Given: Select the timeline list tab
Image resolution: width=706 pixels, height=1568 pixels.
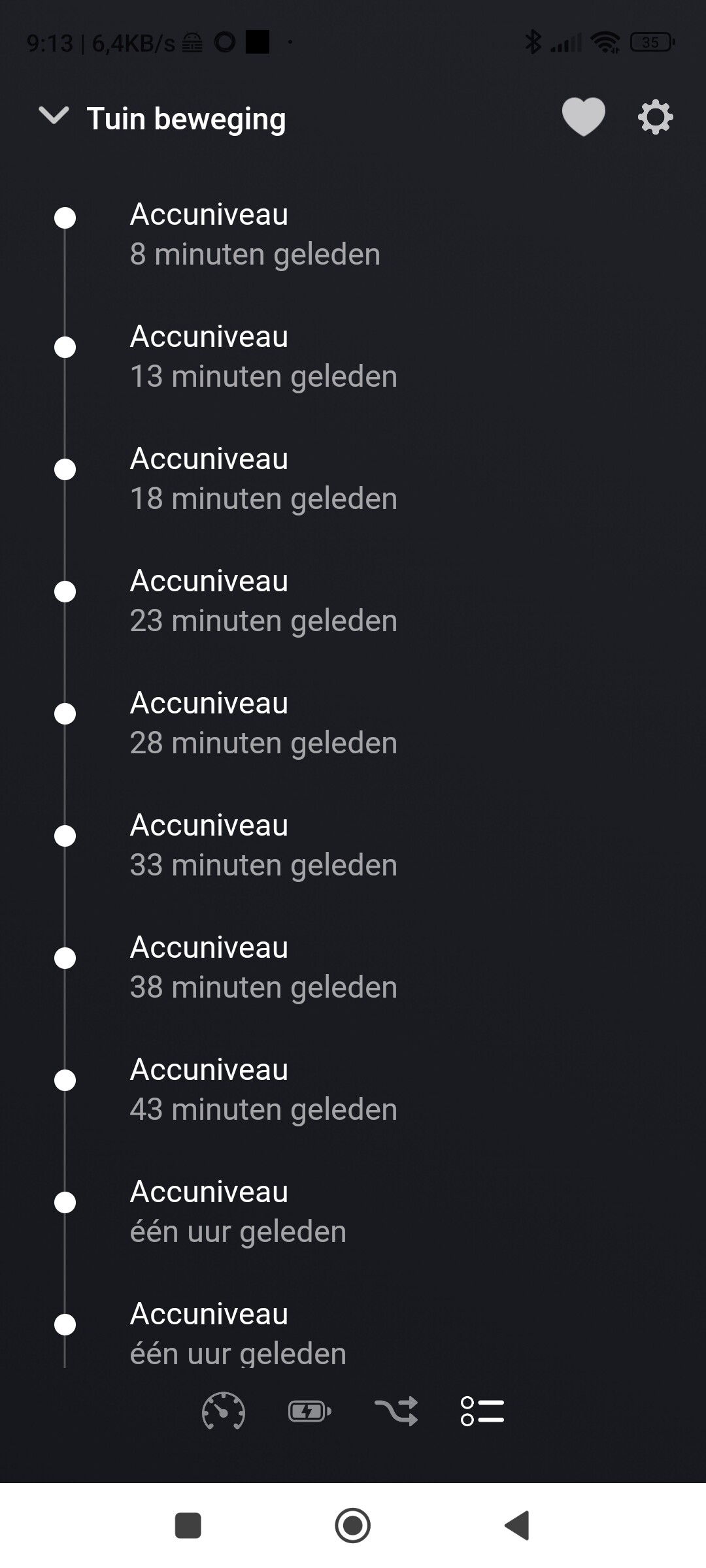Looking at the screenshot, I should 482,1411.
